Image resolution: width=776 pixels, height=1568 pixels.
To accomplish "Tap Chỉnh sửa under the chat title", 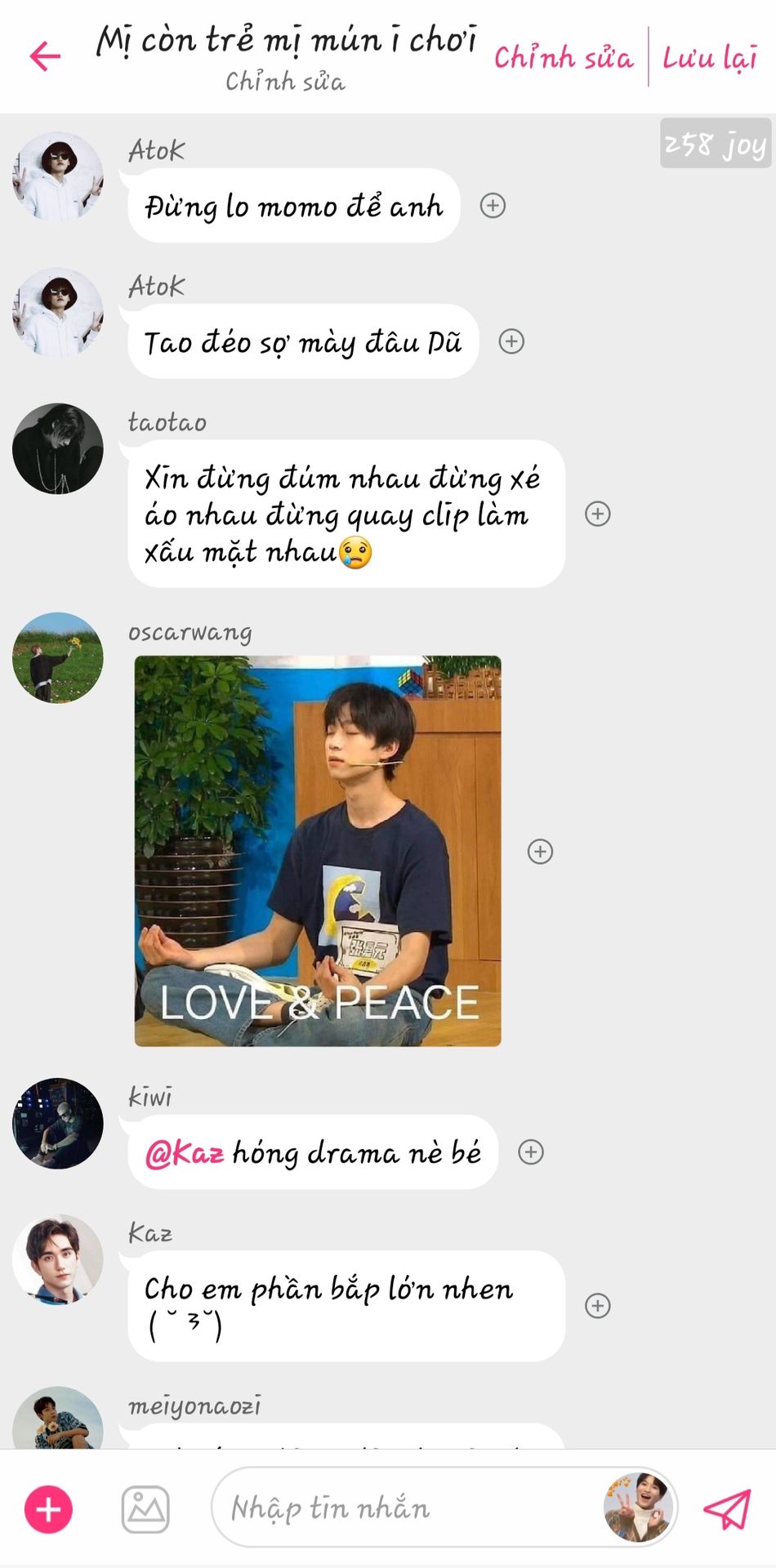I will click(285, 82).
